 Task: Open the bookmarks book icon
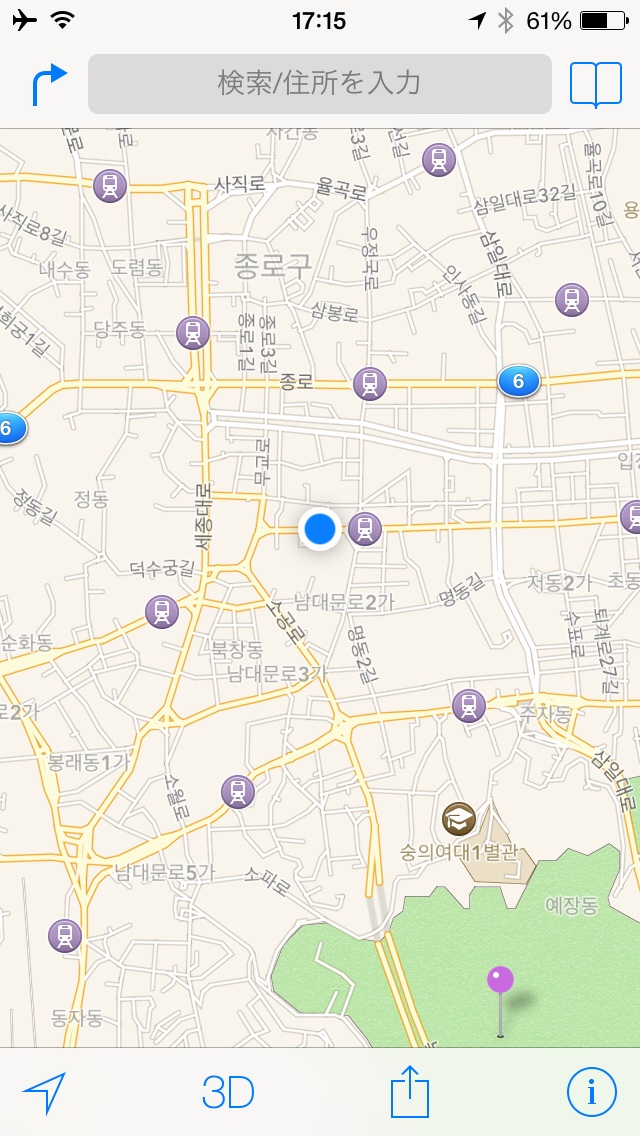pos(595,84)
